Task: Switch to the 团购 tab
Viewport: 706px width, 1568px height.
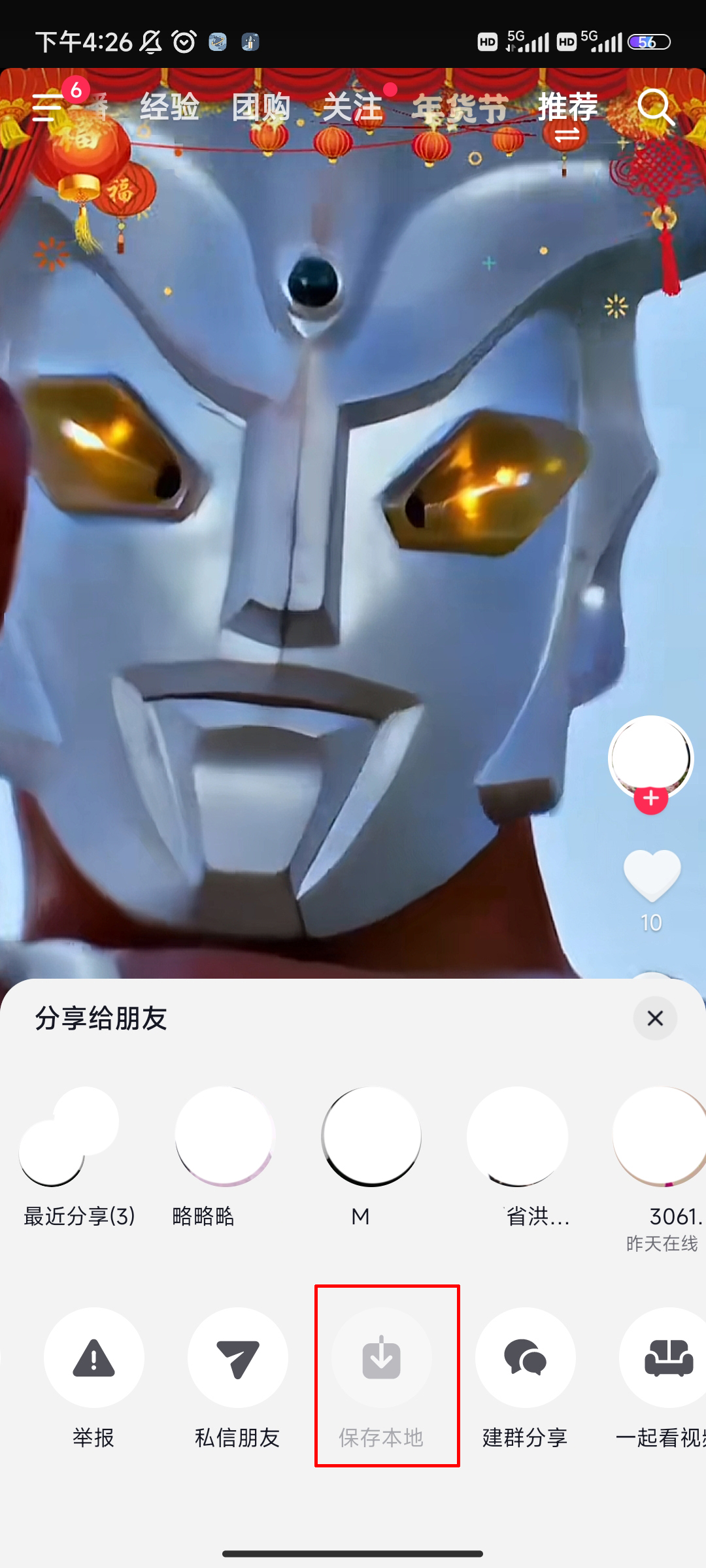Action: (261, 107)
